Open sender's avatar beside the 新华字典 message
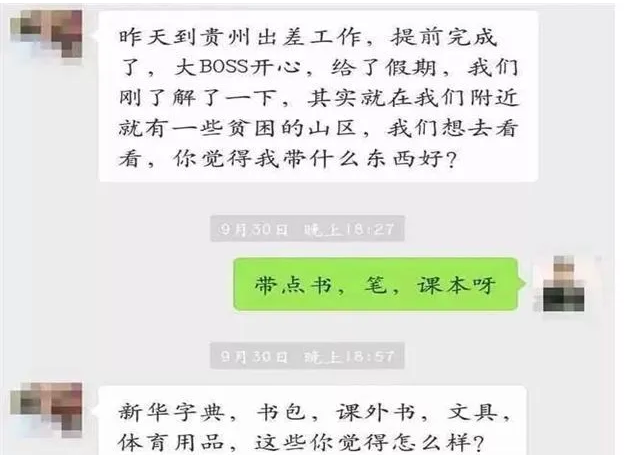Viewport: 626px width, 455px height. tap(46, 408)
